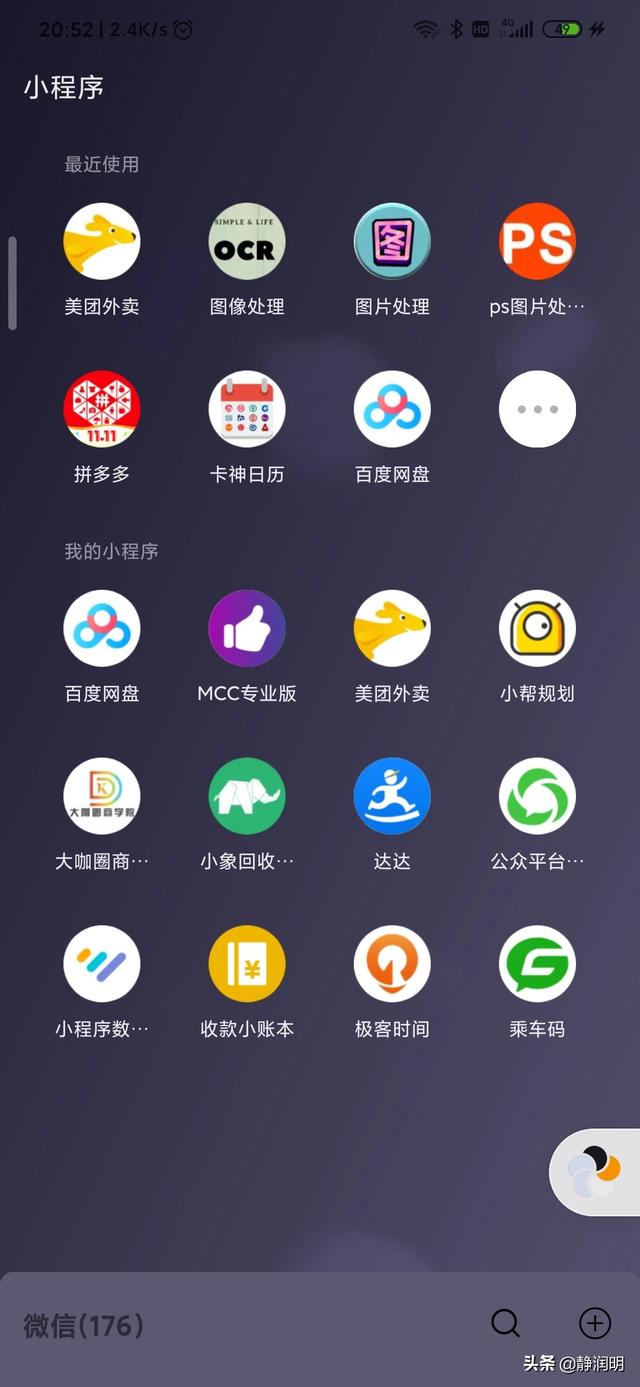Open the WeChat search icon
640x1387 pixels.
pyautogui.click(x=506, y=1324)
